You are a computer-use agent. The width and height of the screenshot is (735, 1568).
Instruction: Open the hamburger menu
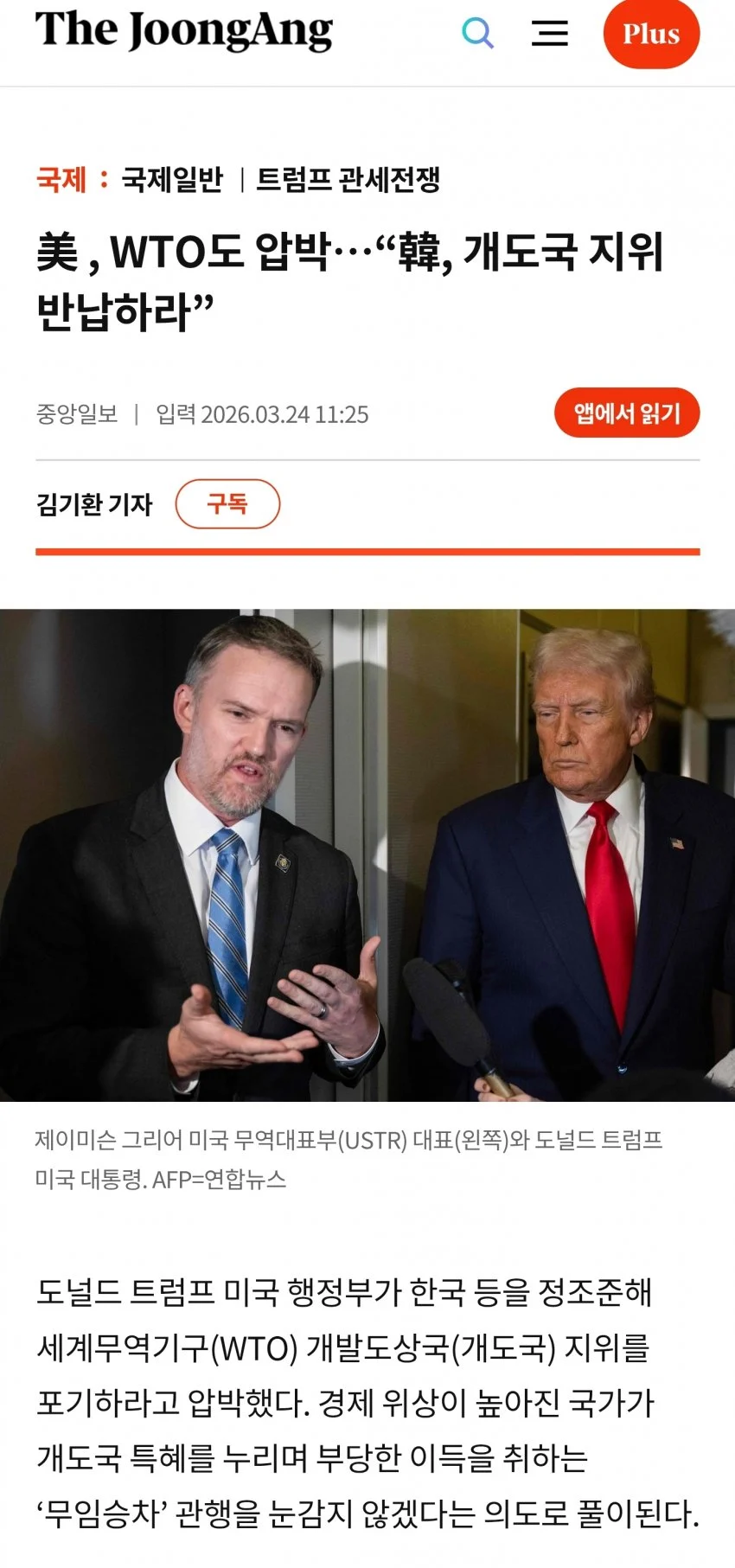550,33
